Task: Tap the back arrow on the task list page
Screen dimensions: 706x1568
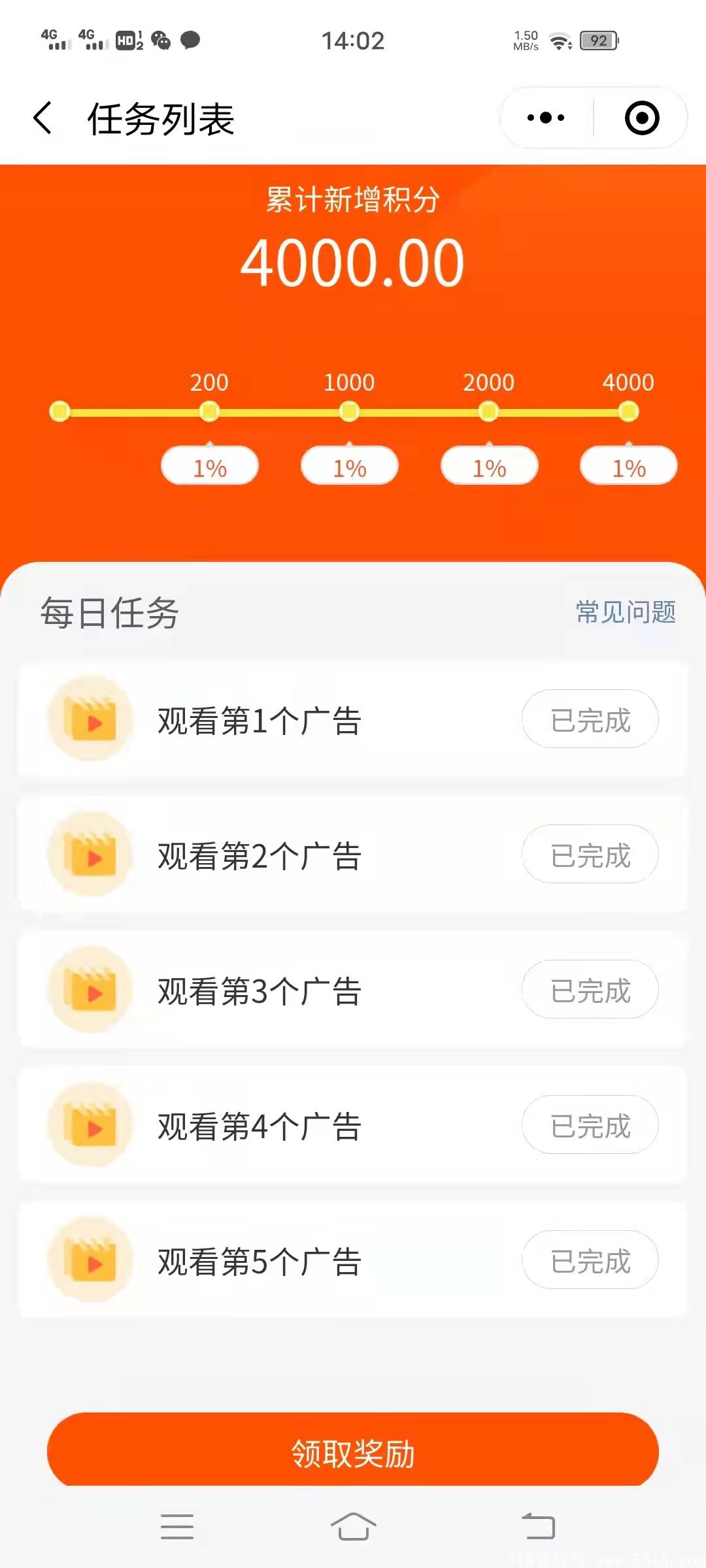Action: click(42, 116)
